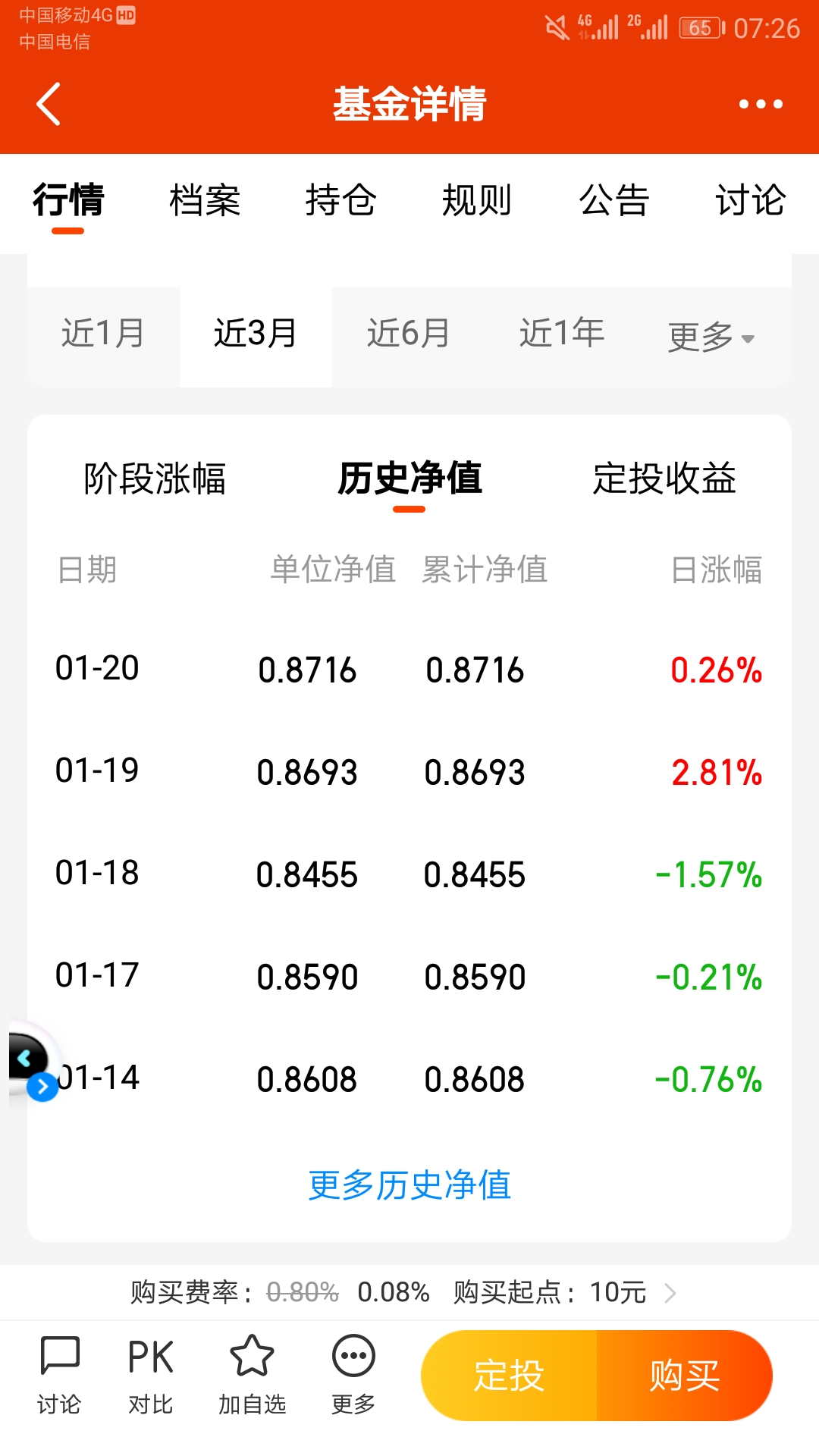Open the 规则 tab
819x1456 pixels.
click(x=477, y=201)
